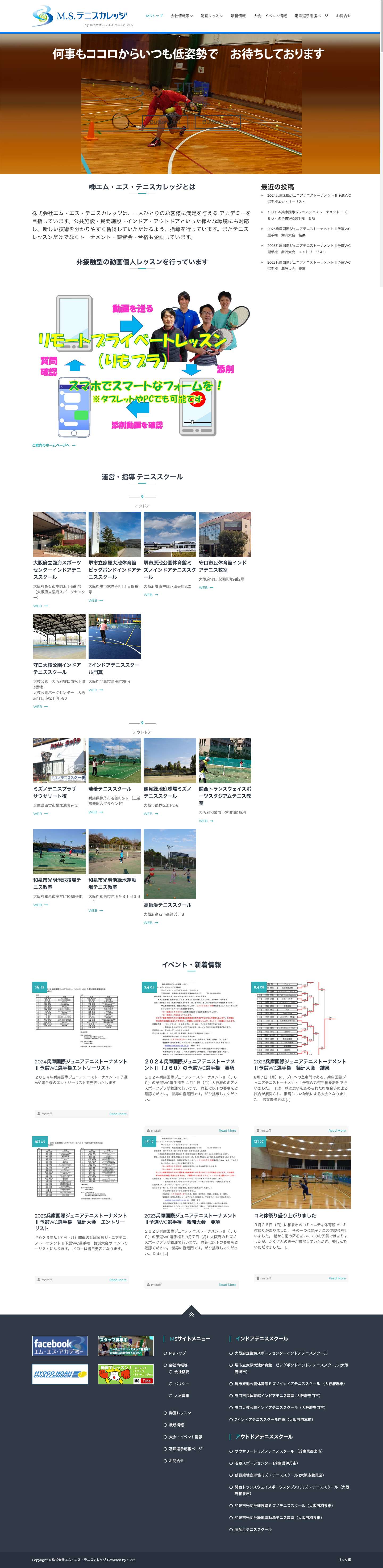Image resolution: width=383 pixels, height=1568 pixels.
Task: Open the ご案内のホームページへ link
Action: [53, 445]
